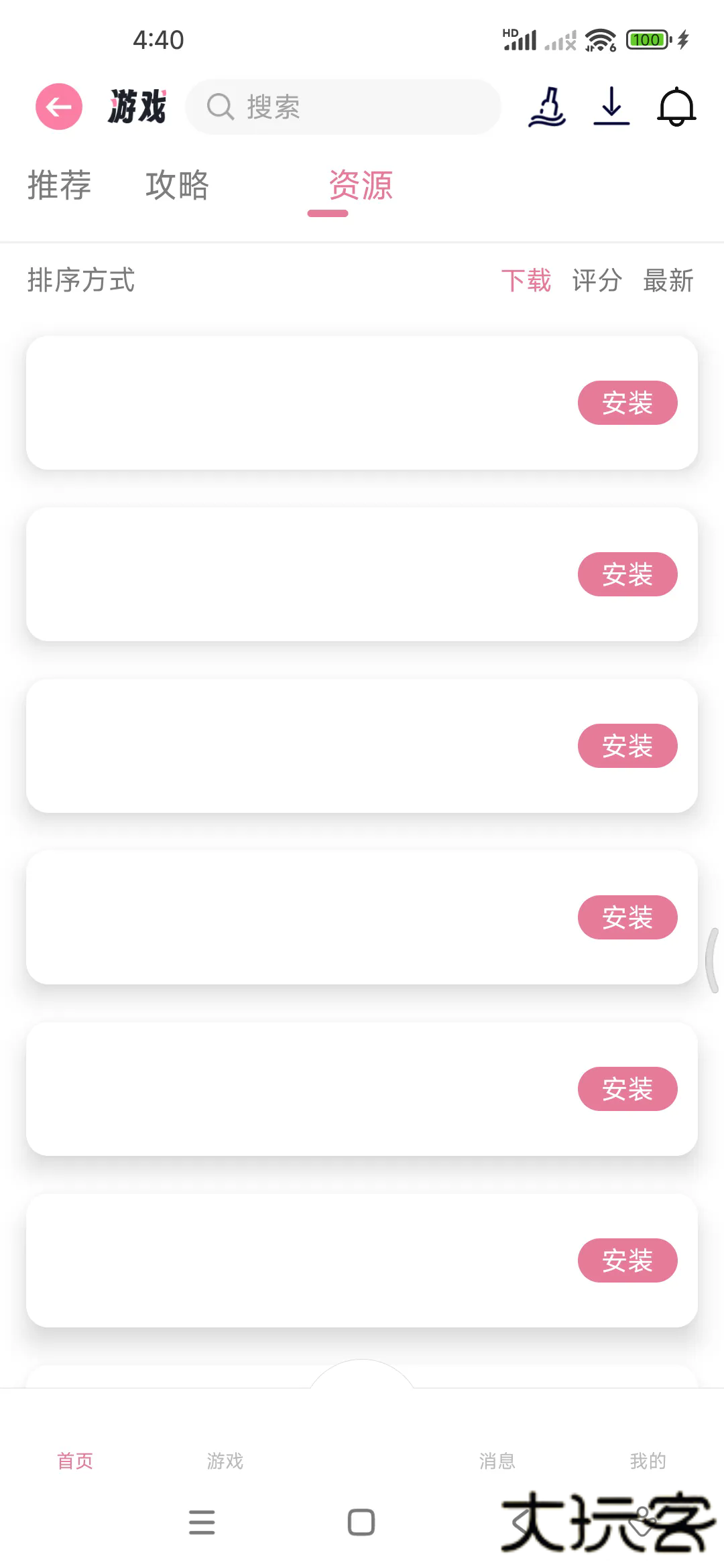This screenshot has width=724, height=1568.
Task: Open the downloads icon in the top bar
Action: [611, 107]
